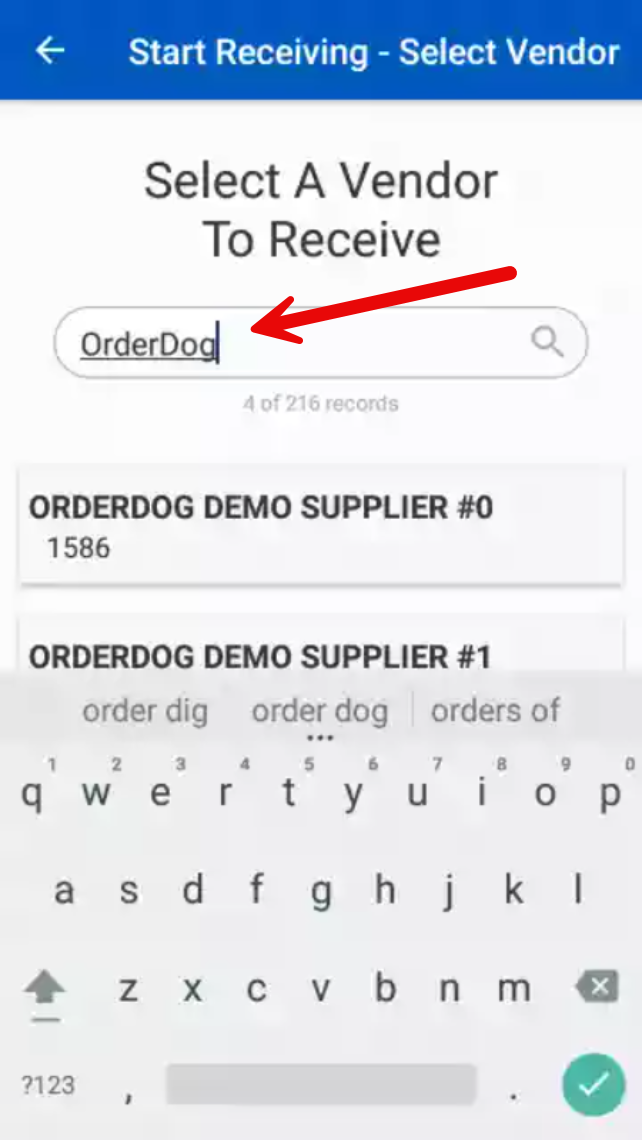Go back using the top arrow

click(x=50, y=51)
